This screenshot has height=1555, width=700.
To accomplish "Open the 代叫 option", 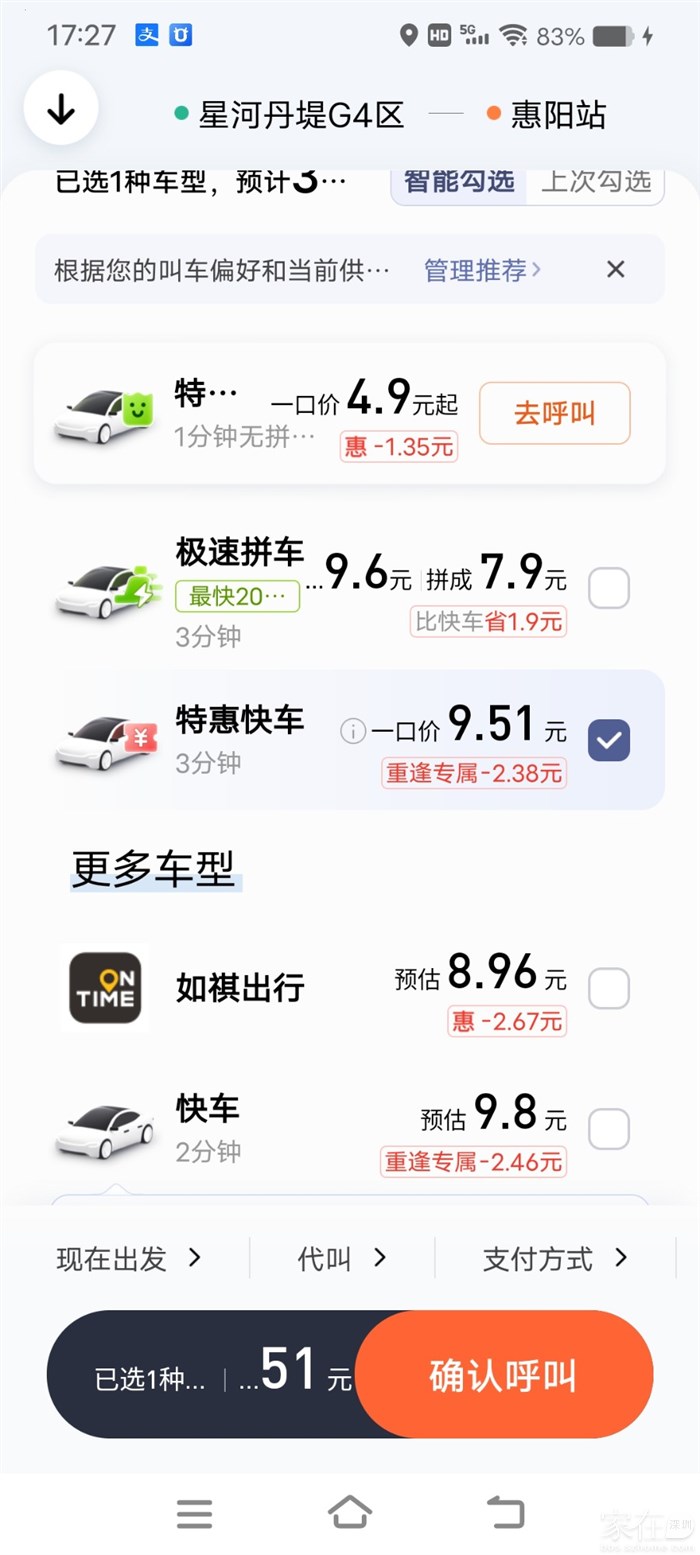I will click(341, 1259).
